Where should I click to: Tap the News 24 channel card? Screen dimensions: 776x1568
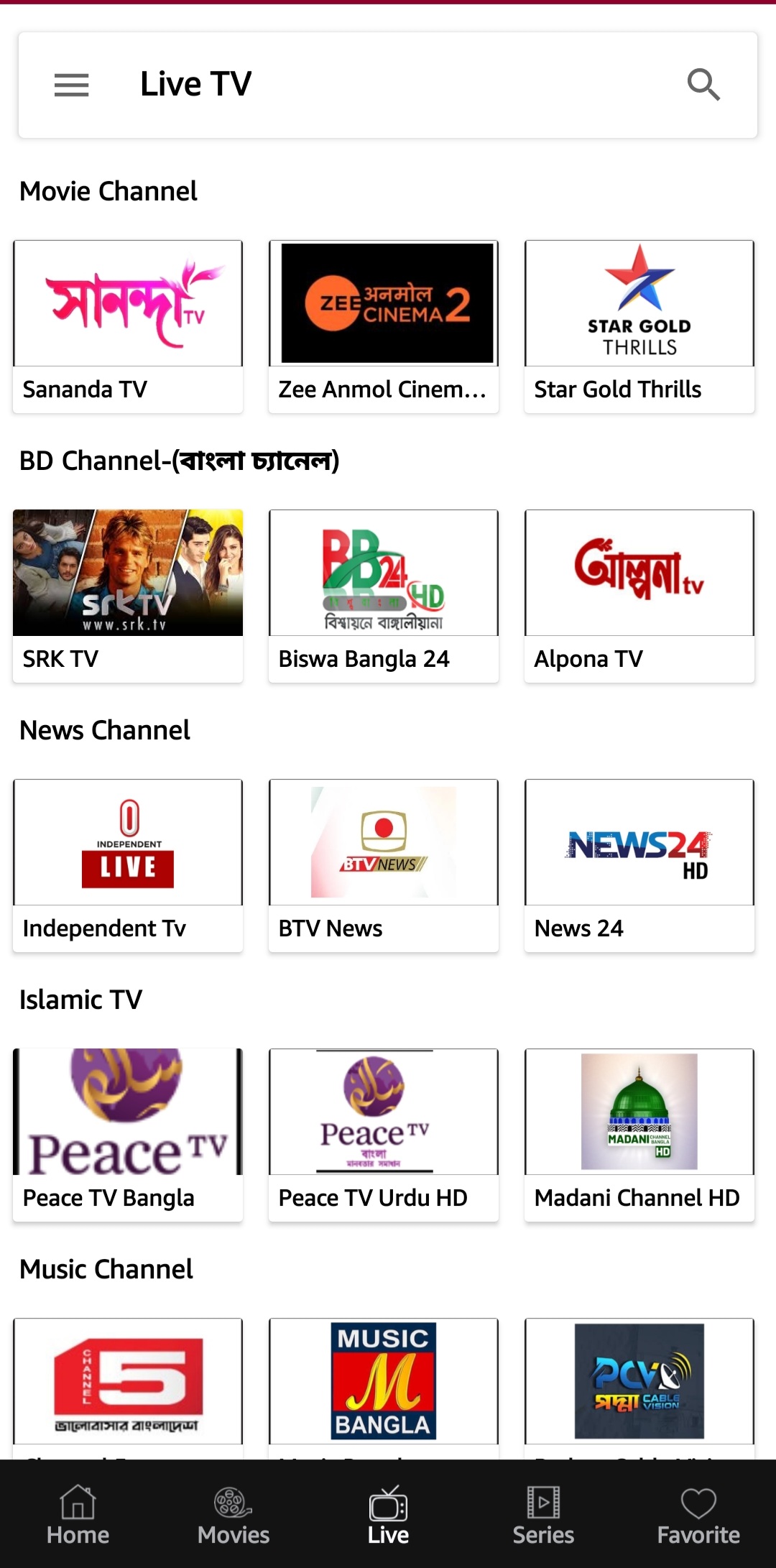point(639,865)
